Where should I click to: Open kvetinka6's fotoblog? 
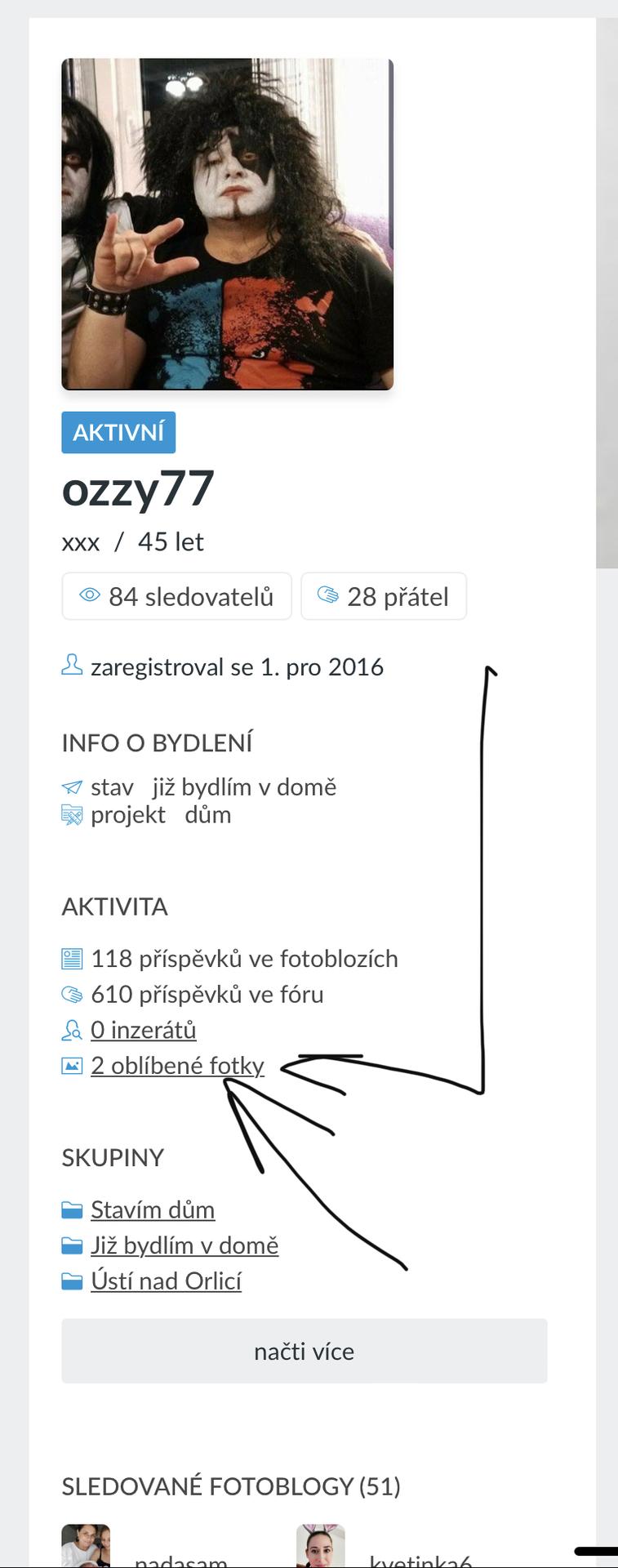[x=420, y=1558]
